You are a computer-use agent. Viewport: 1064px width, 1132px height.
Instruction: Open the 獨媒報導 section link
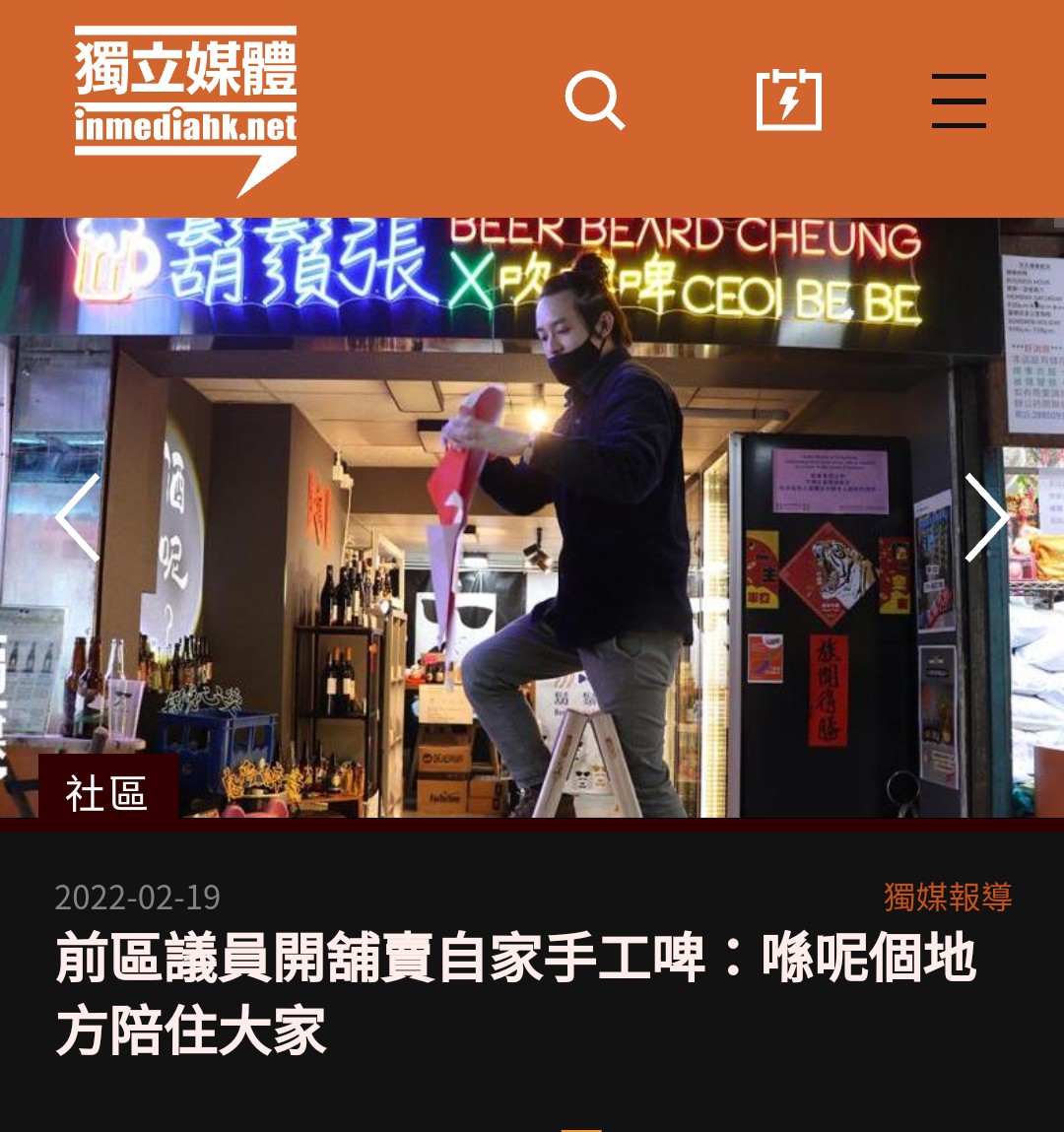[x=947, y=897]
